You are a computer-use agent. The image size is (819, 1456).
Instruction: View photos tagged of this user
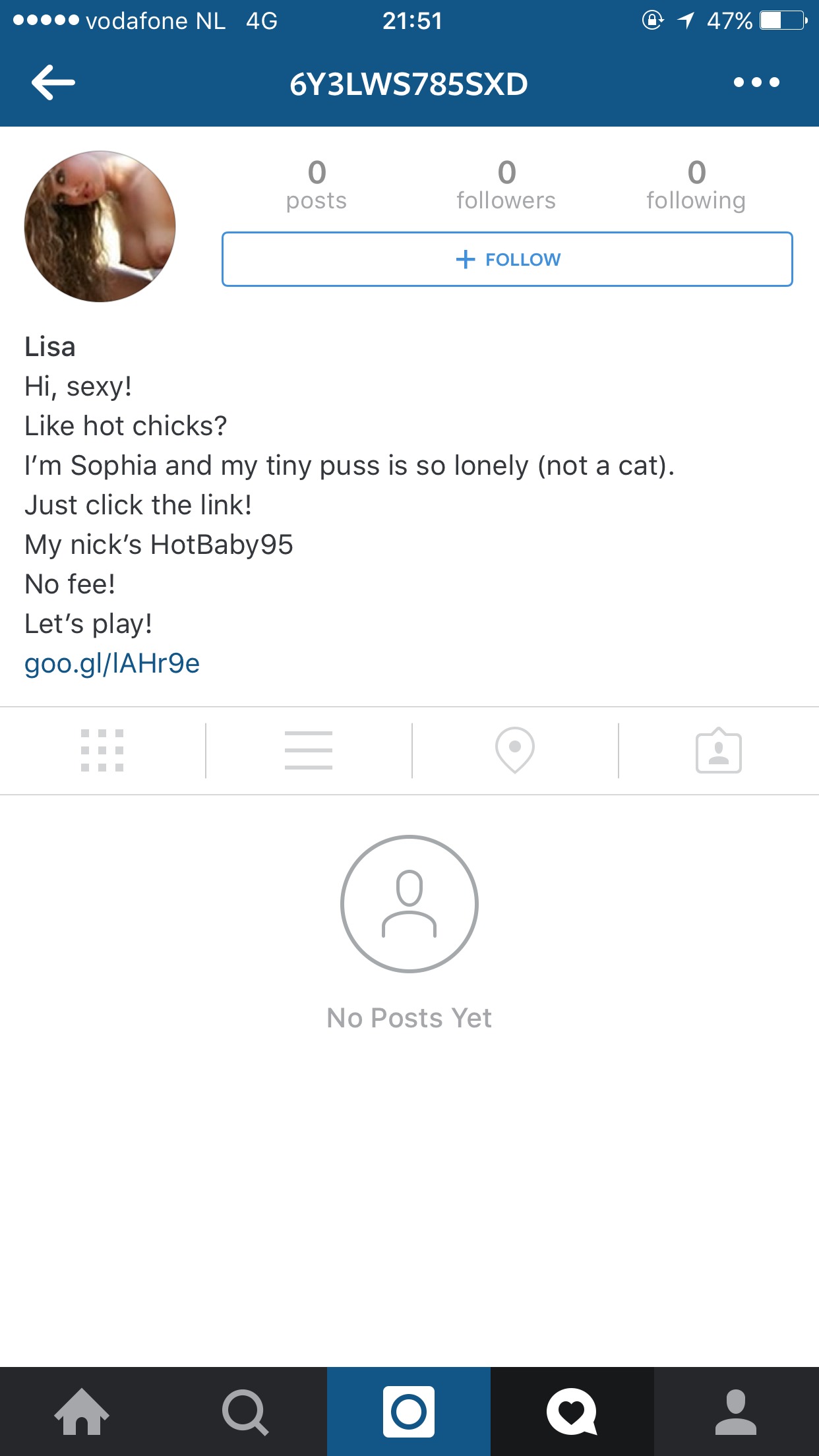click(x=718, y=750)
